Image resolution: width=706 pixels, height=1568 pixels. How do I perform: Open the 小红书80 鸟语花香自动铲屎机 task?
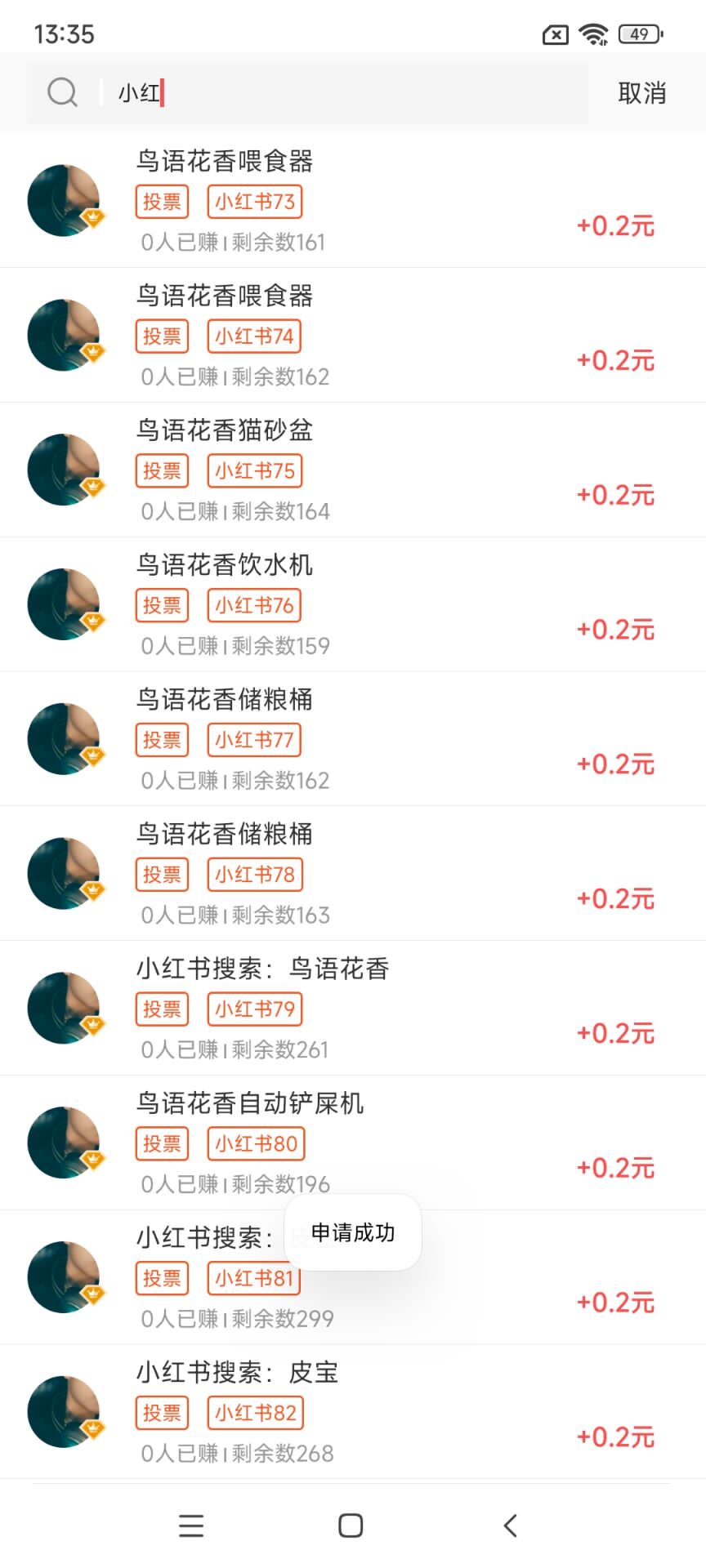pyautogui.click(x=351, y=1143)
